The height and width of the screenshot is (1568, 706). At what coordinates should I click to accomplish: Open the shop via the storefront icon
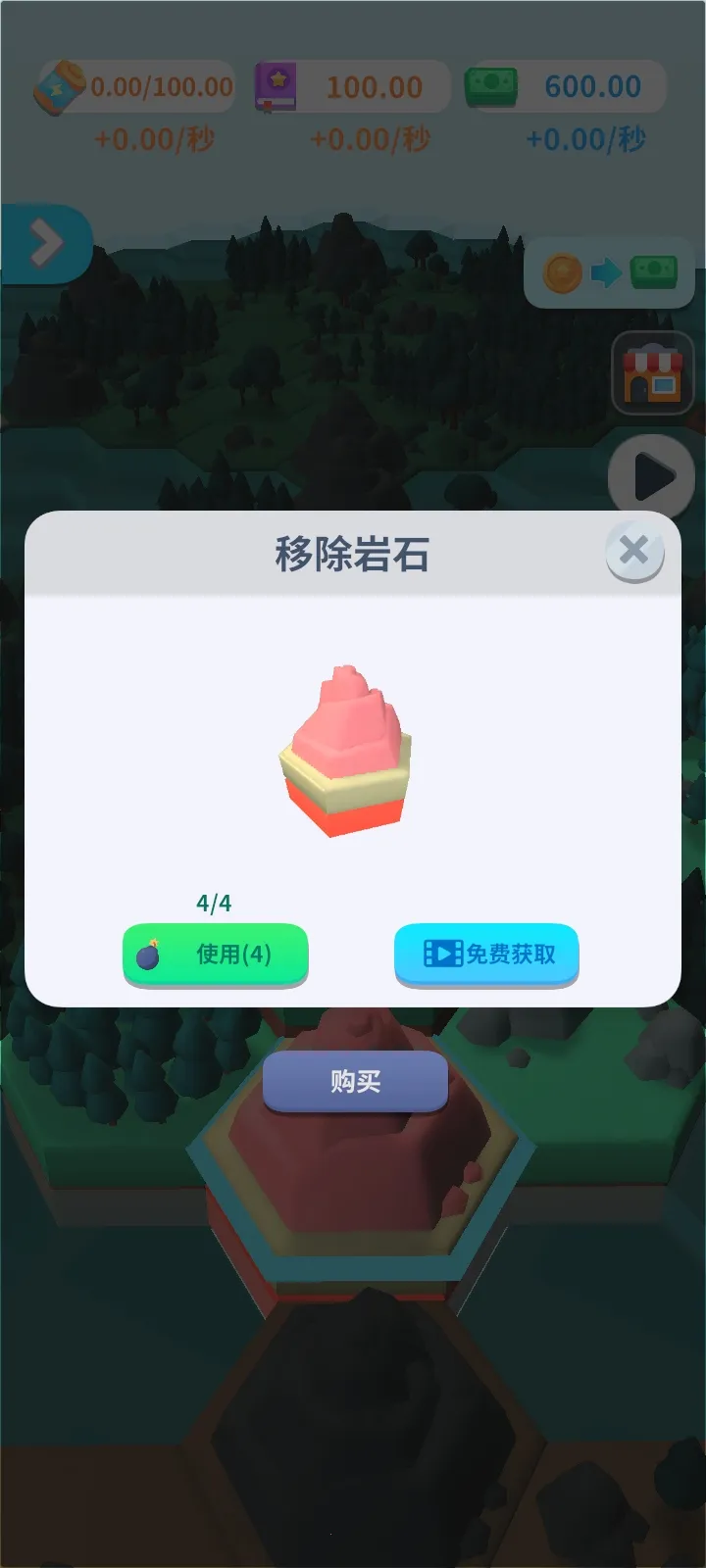coord(651,375)
